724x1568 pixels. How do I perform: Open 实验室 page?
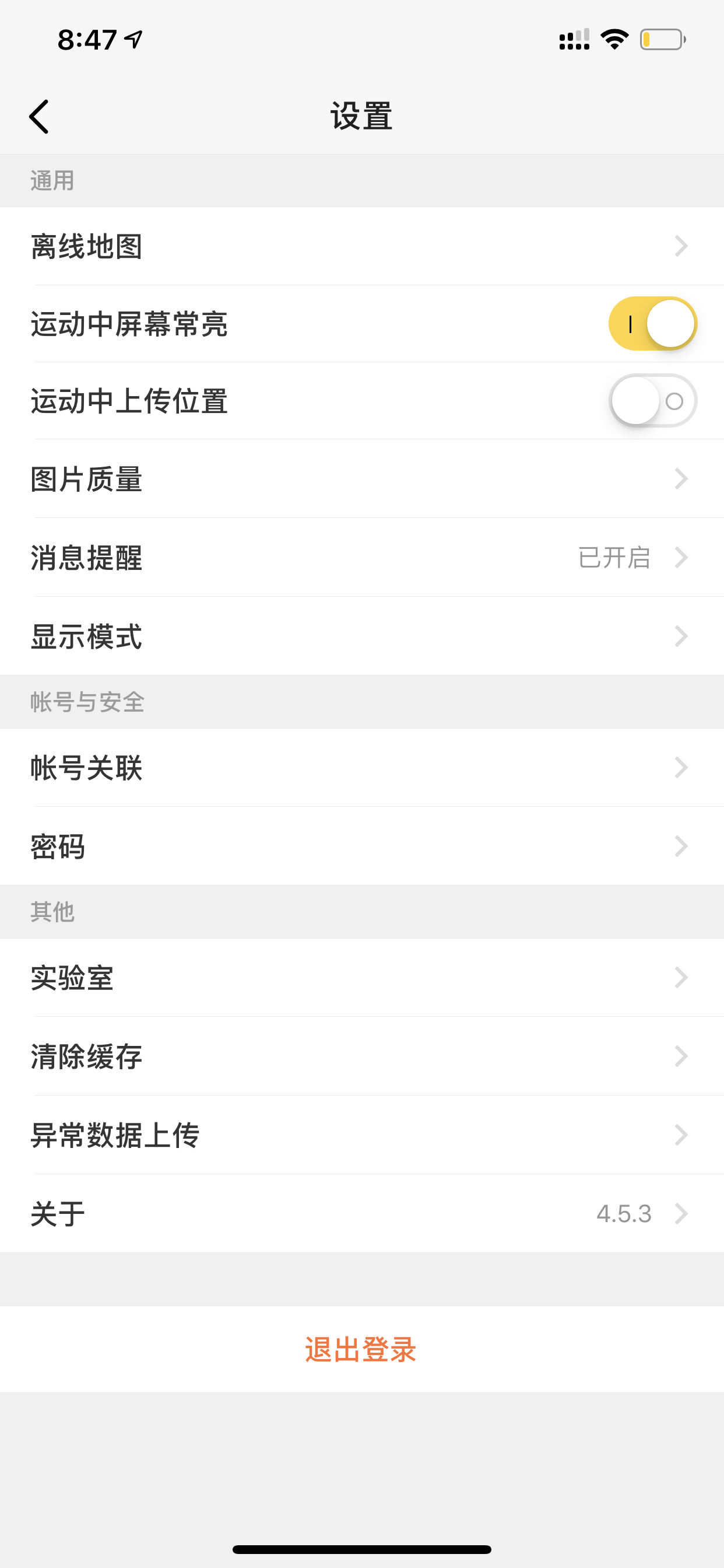362,978
